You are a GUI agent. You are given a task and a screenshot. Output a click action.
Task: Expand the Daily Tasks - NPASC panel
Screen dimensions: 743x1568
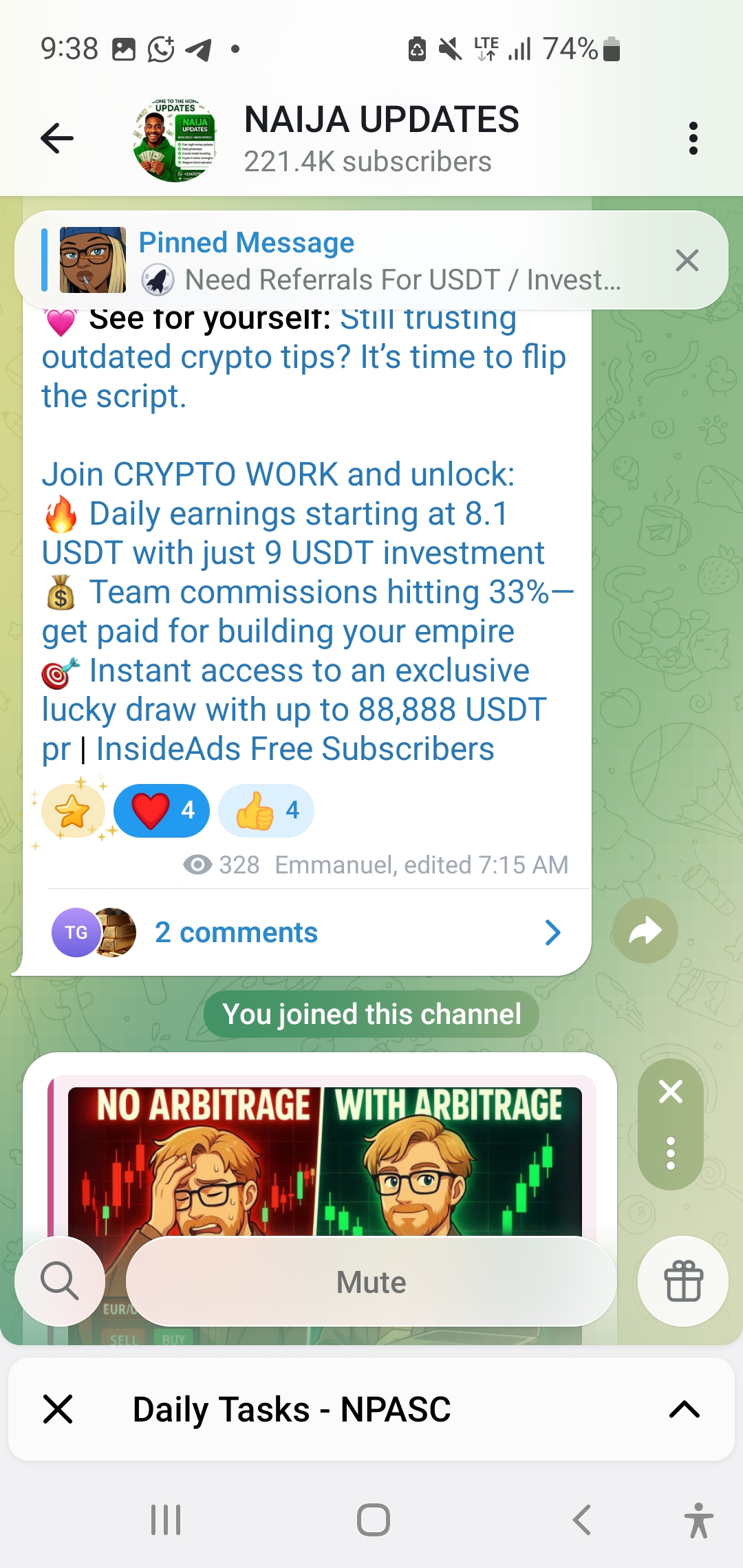coord(684,1409)
